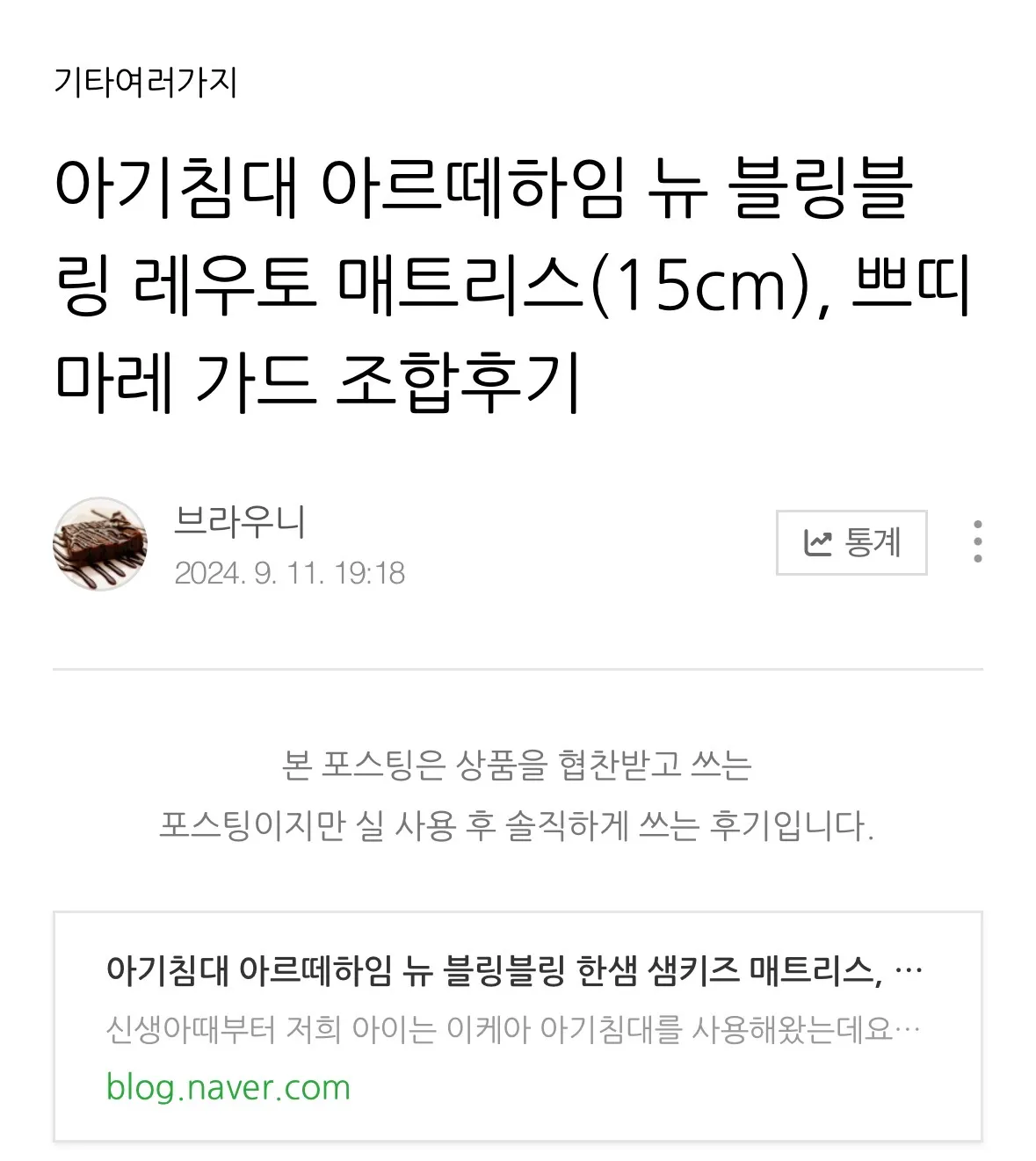Click the 통계 button to view statistics
The width and height of the screenshot is (1036, 1161).
pos(850,543)
